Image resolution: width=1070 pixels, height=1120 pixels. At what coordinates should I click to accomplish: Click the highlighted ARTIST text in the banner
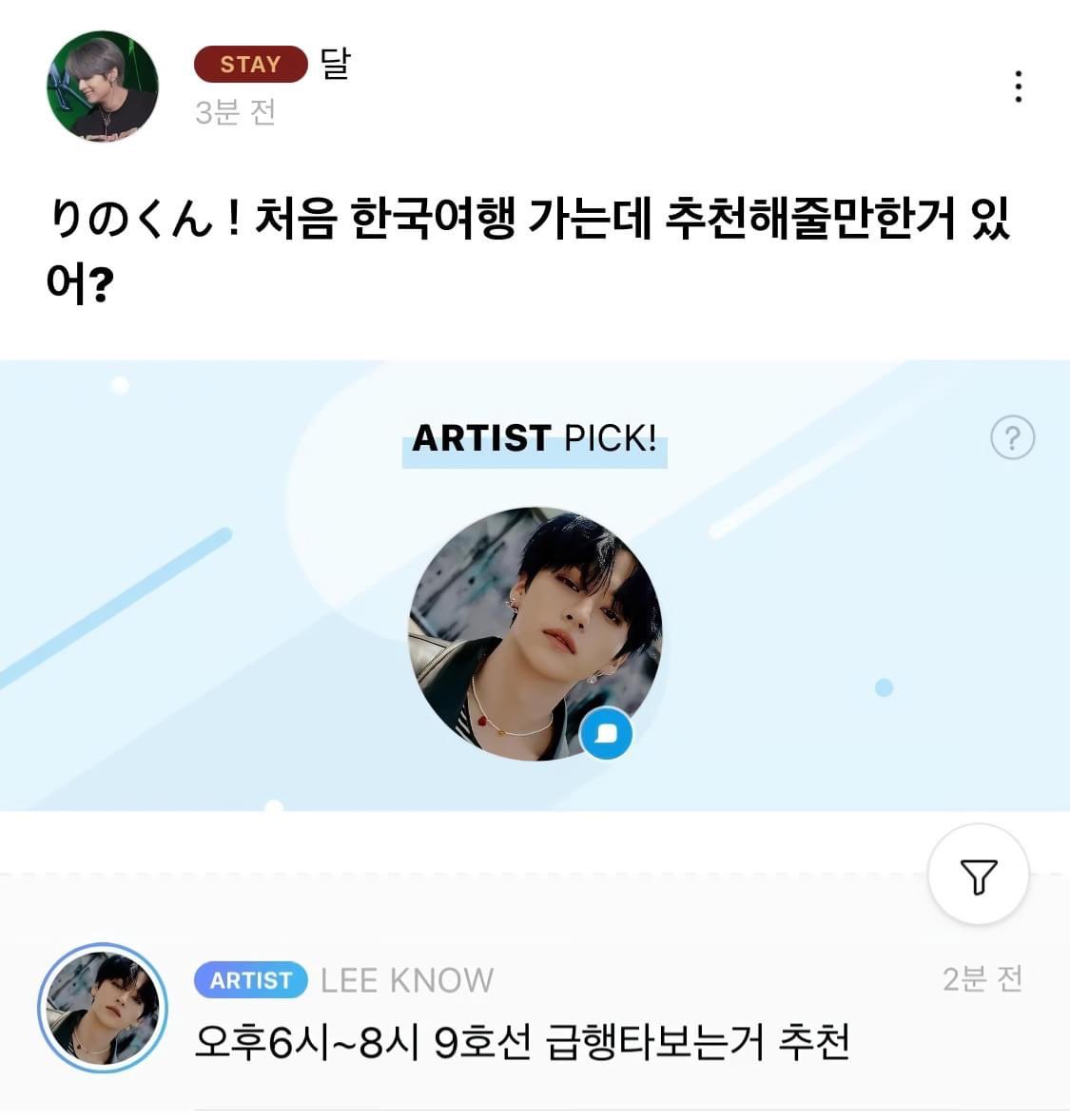478,439
